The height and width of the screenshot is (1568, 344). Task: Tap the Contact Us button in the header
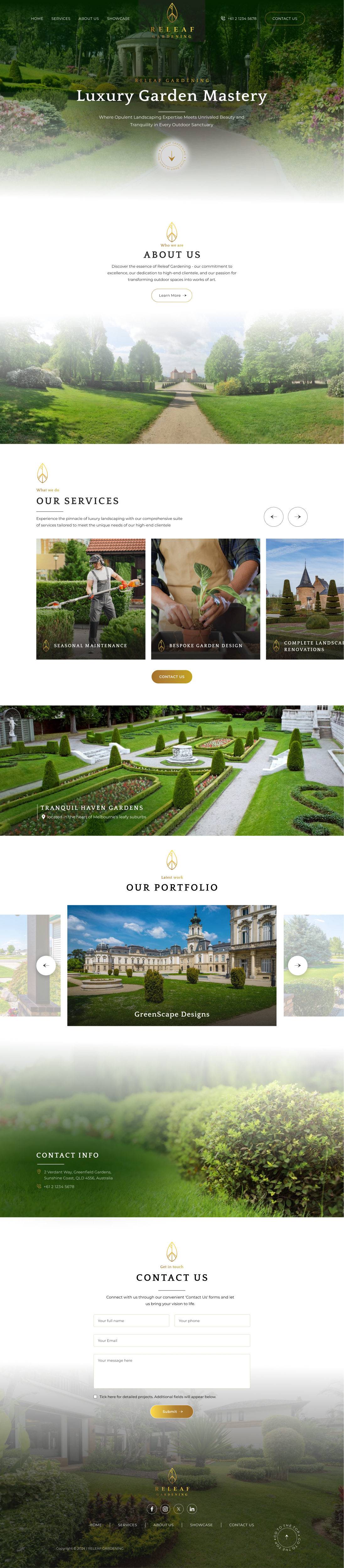(x=284, y=18)
